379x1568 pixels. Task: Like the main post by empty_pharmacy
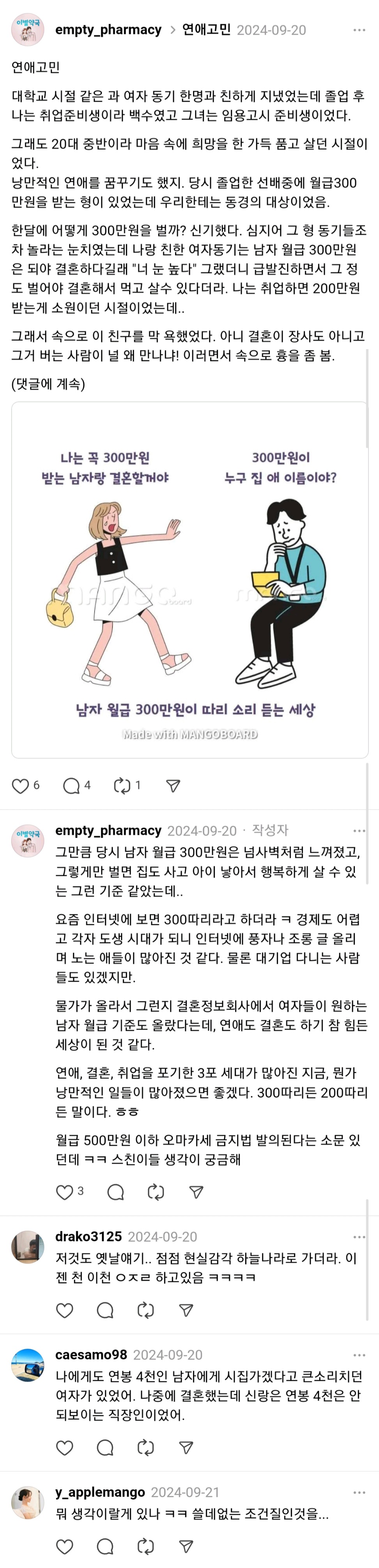[21, 786]
